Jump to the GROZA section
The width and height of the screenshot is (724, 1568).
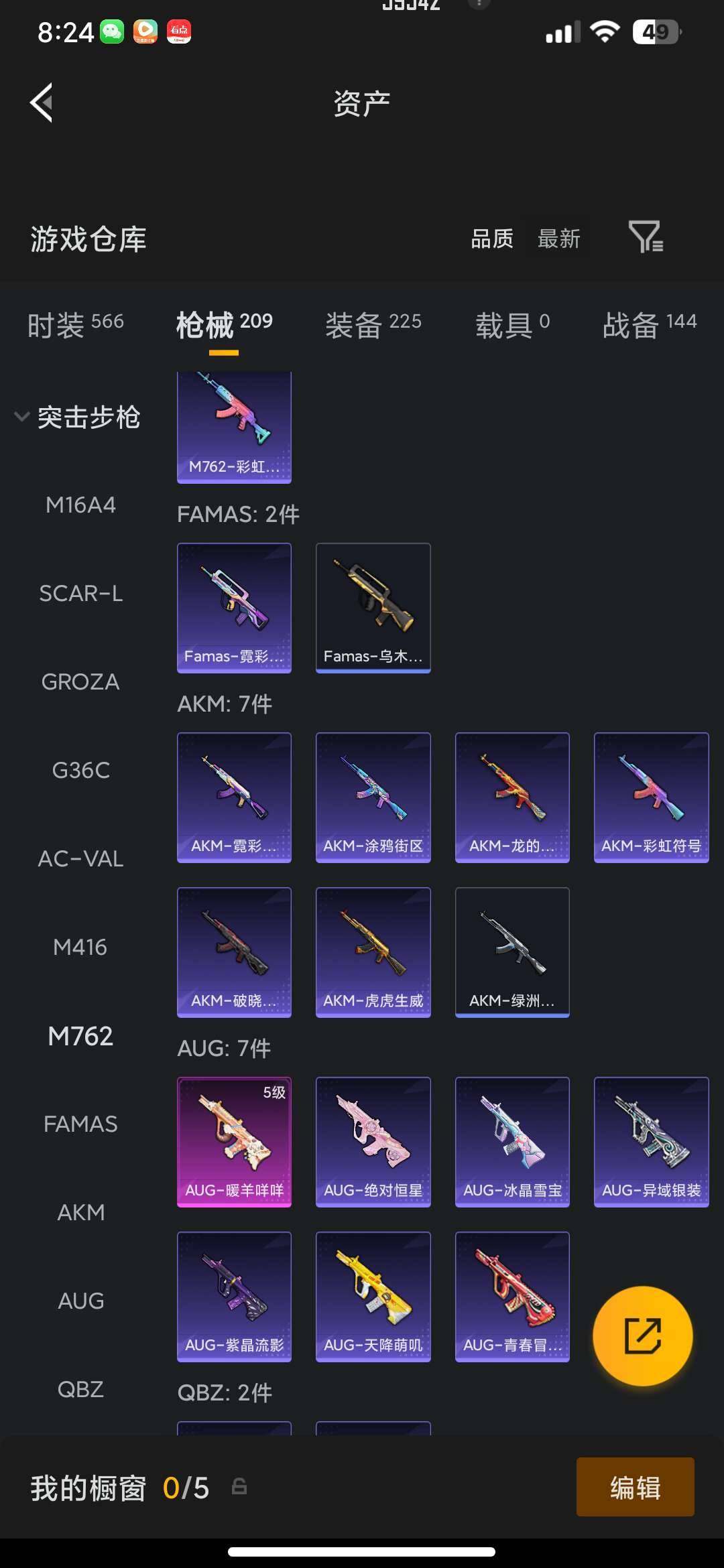(80, 681)
